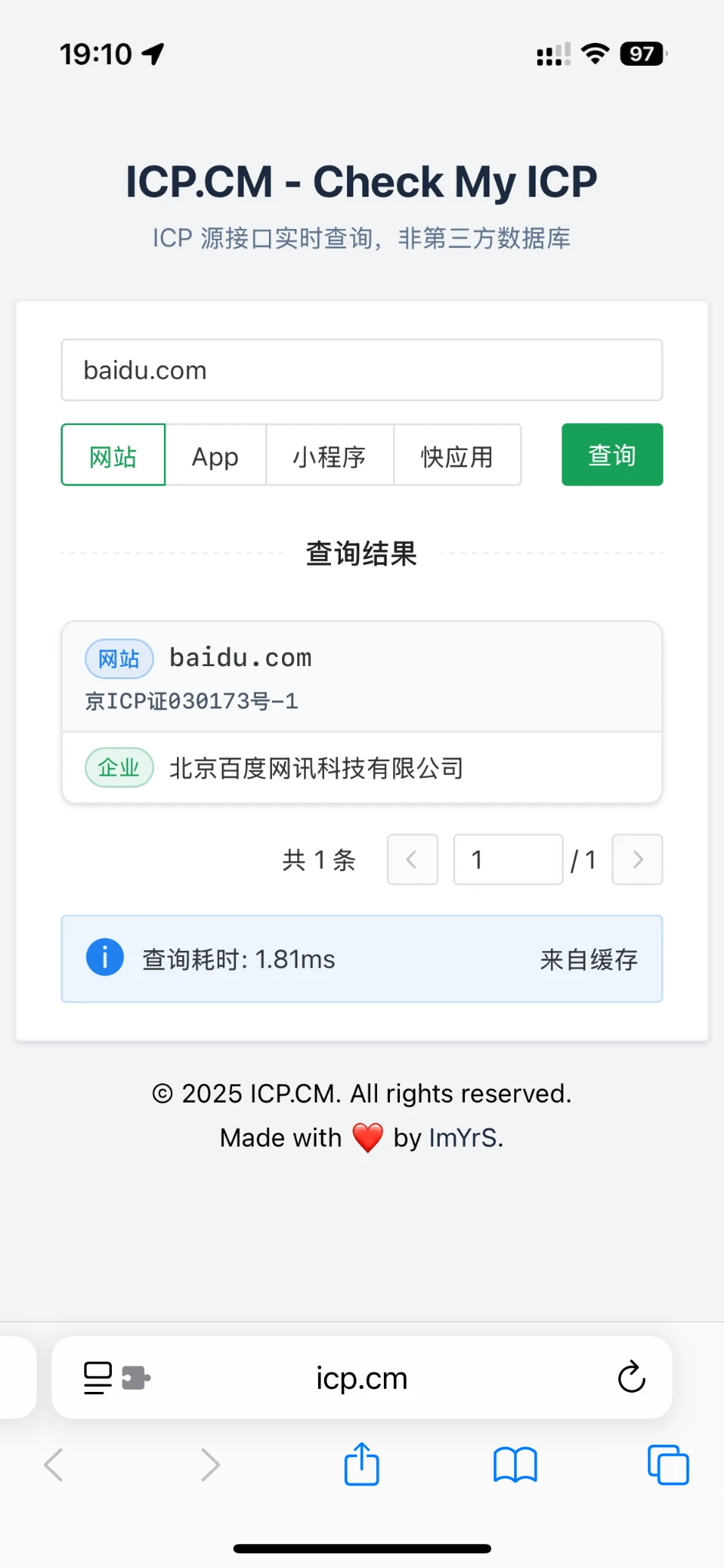Tap the baidu.com domain input field
Viewport: 724px width, 1568px height.
tap(362, 370)
